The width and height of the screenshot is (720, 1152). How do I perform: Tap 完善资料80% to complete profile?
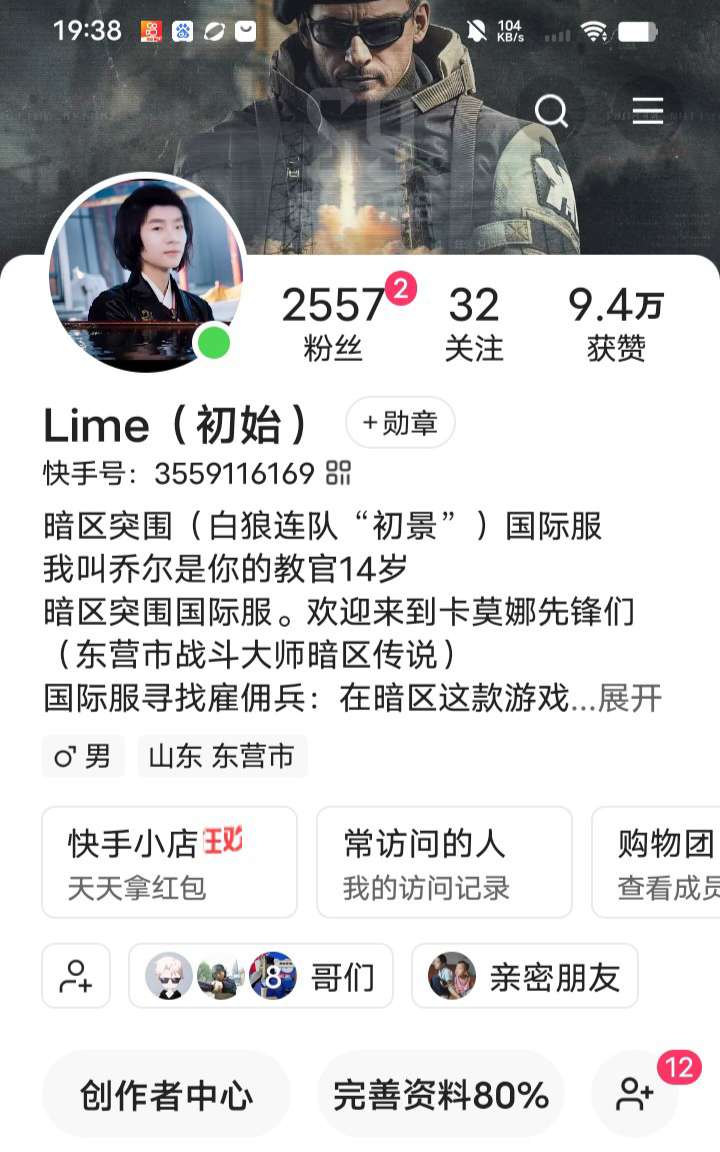click(441, 1095)
